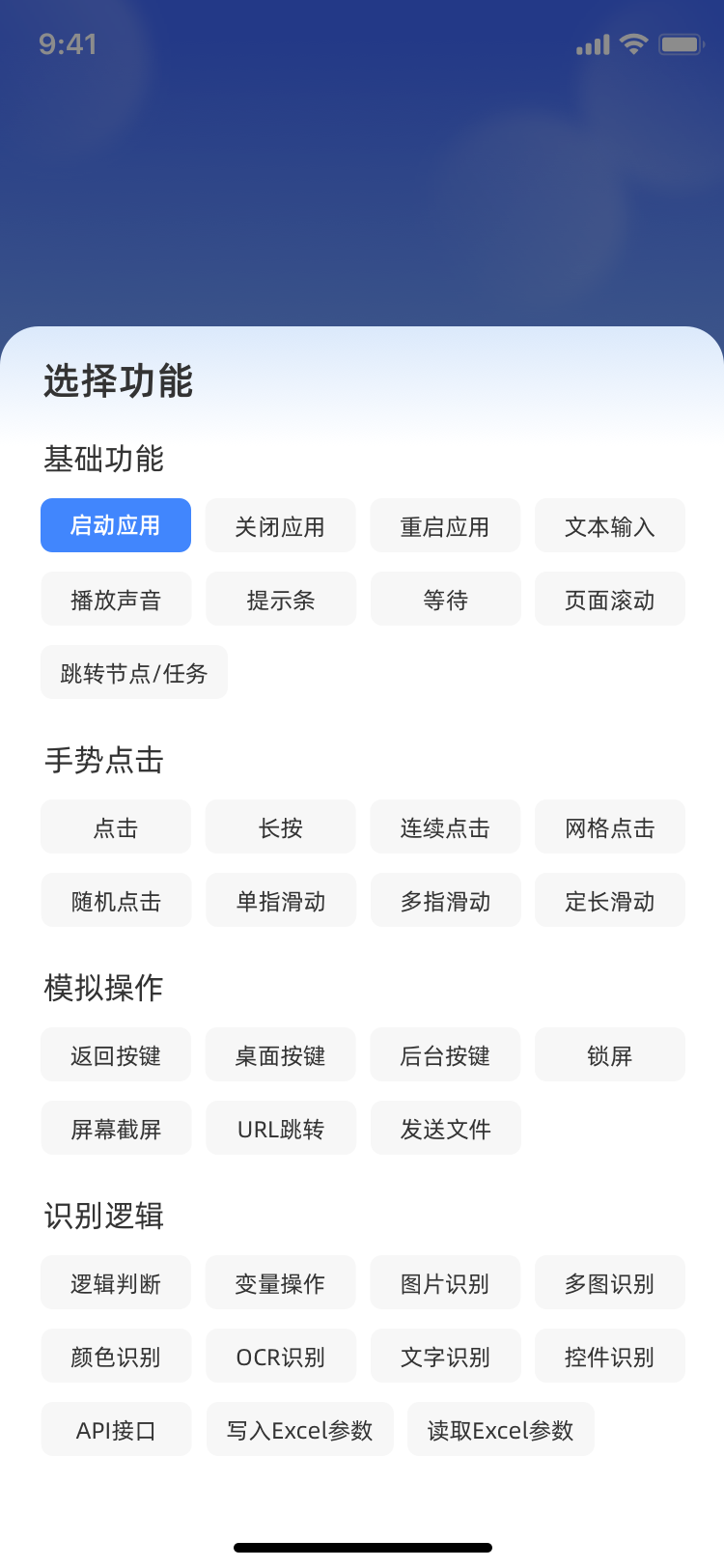This screenshot has height=1568, width=724.
Task: Choose 关闭应用 to close an app
Action: [x=280, y=525]
